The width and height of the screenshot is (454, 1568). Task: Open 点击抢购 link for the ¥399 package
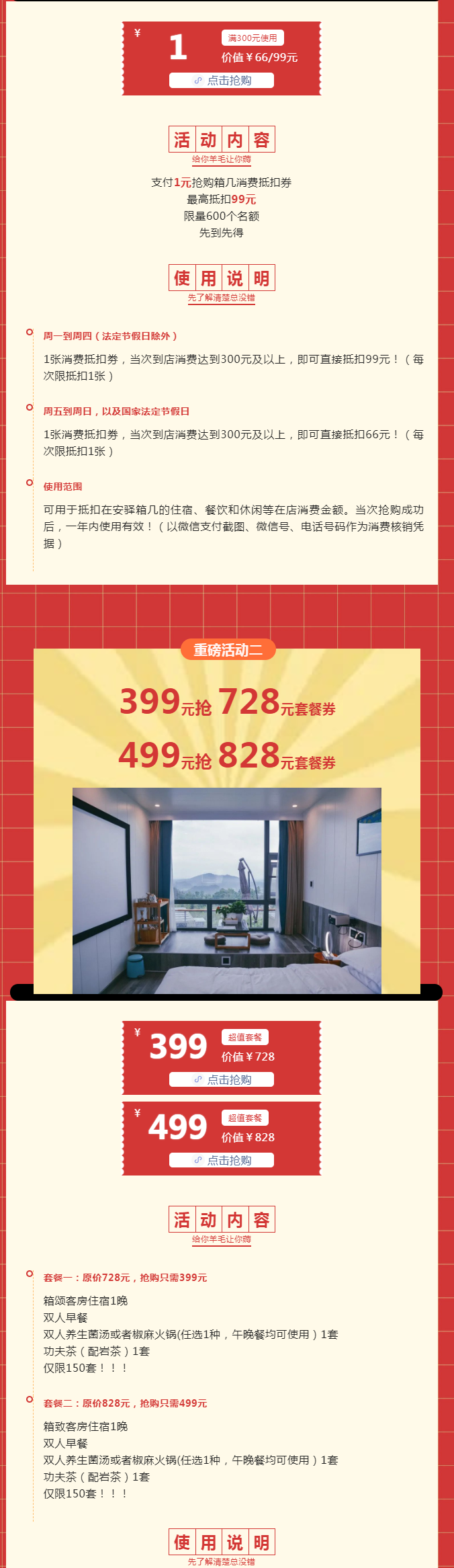(x=222, y=1079)
